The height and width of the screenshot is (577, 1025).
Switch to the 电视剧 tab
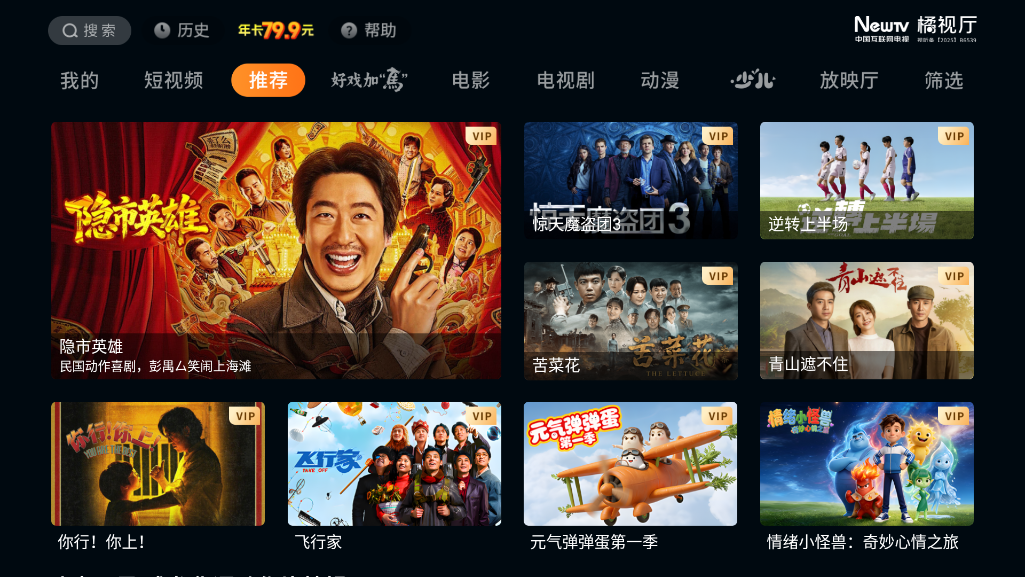[x=566, y=81]
